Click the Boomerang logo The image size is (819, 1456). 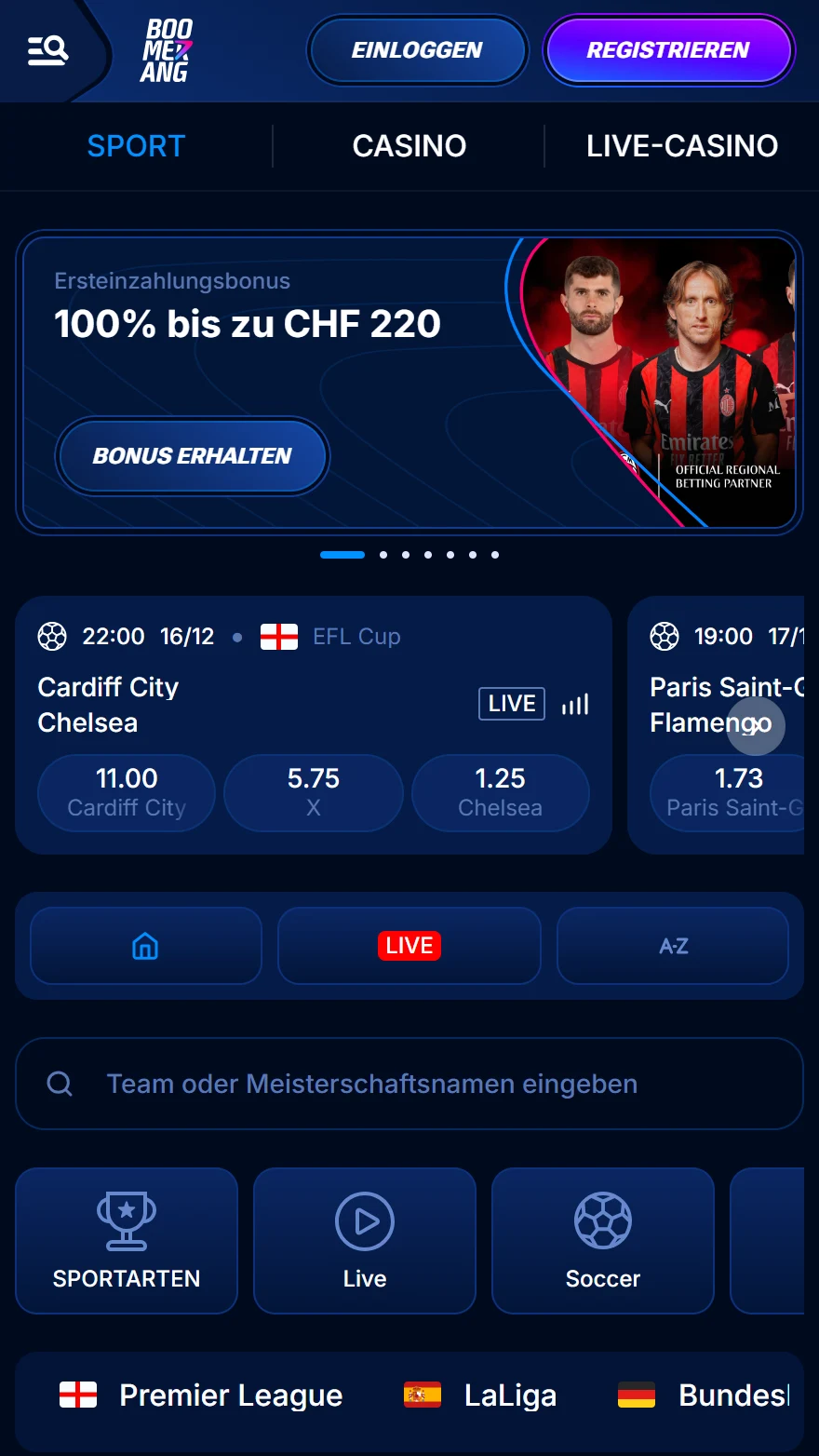[x=164, y=50]
